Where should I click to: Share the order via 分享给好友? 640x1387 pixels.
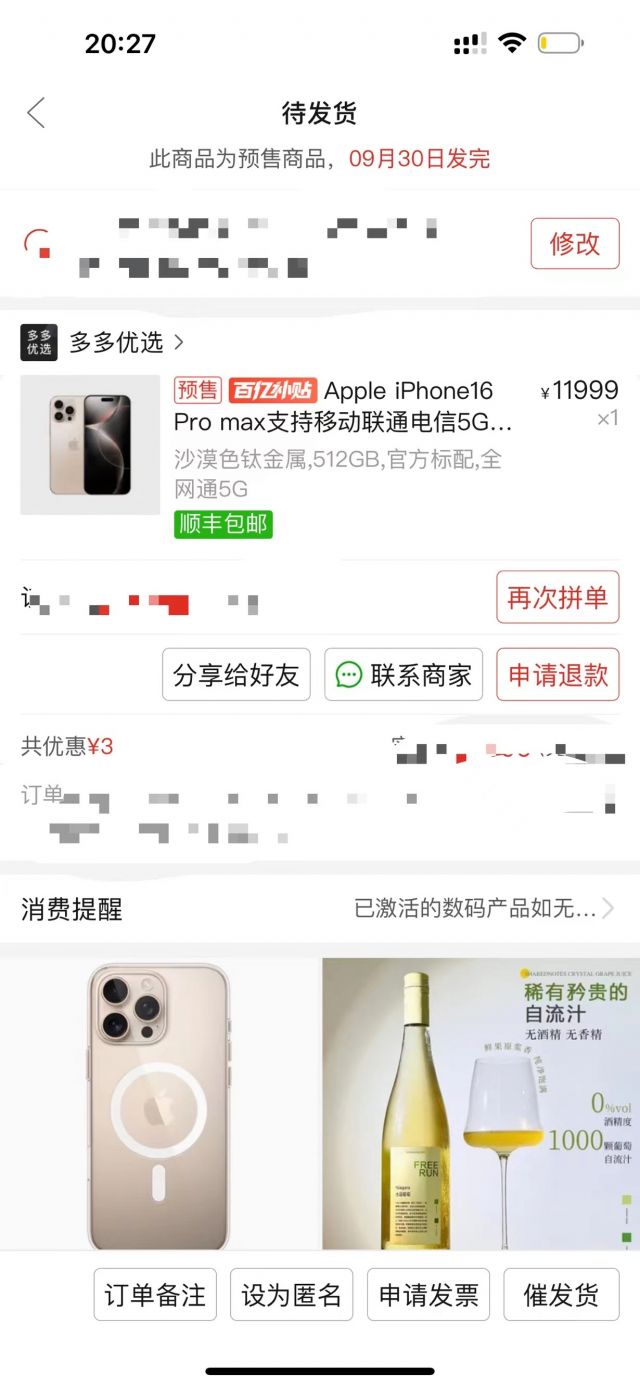[236, 675]
